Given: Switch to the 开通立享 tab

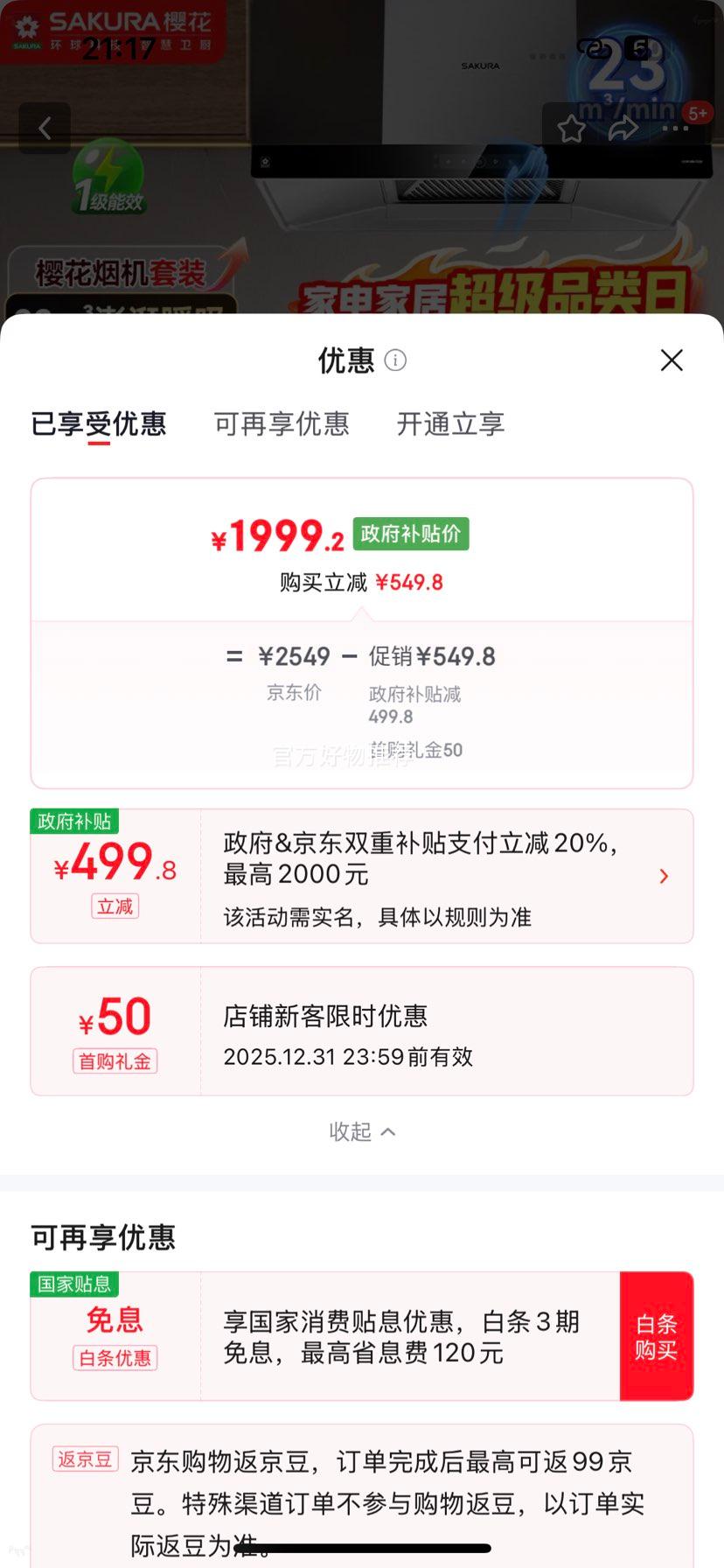Looking at the screenshot, I should pyautogui.click(x=449, y=424).
